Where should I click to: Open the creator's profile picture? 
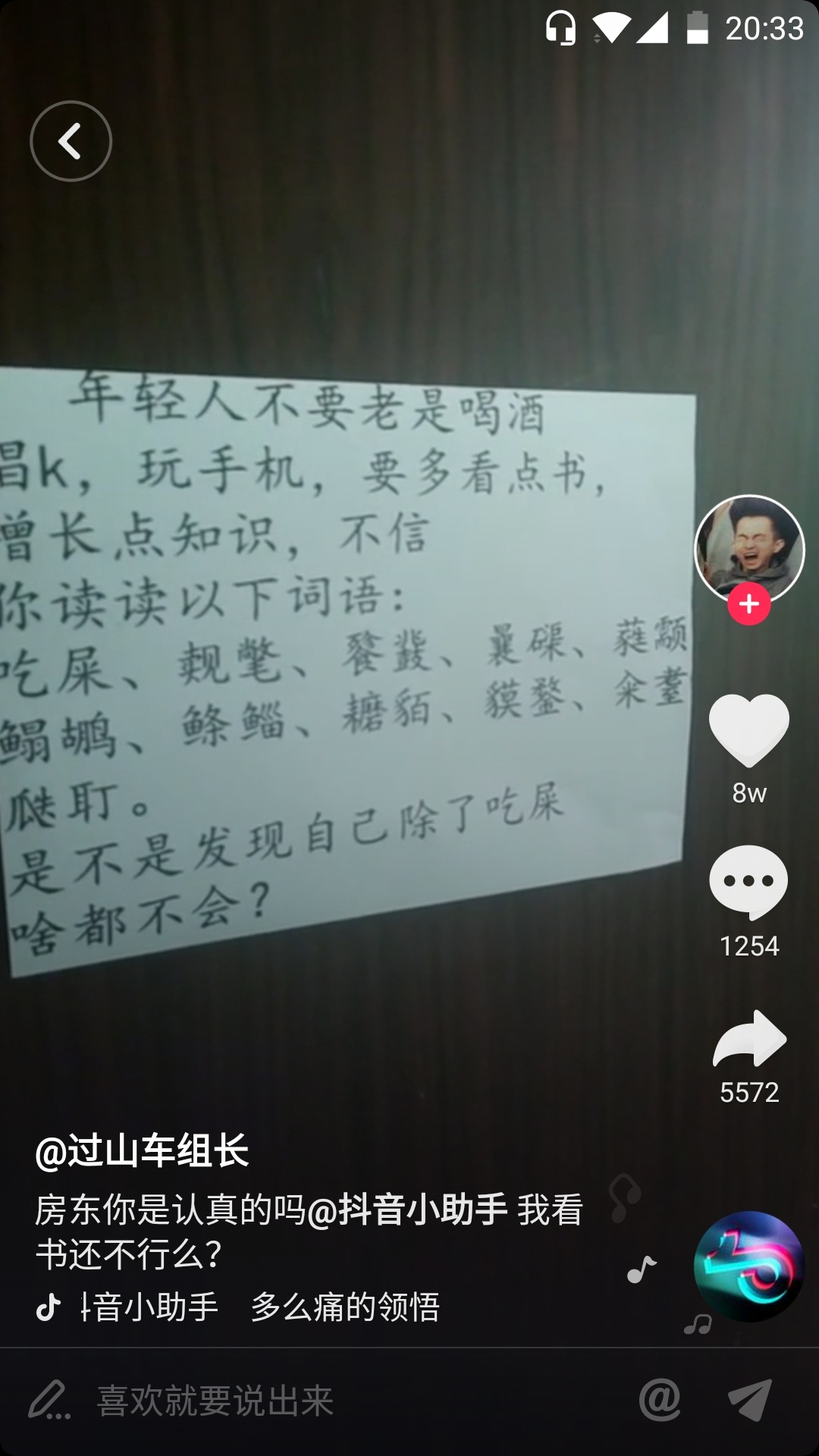(x=748, y=548)
